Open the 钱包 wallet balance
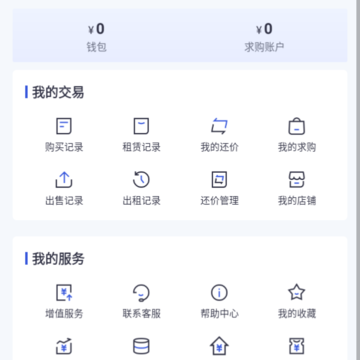Viewport: 360px width, 360px height. coord(97,37)
